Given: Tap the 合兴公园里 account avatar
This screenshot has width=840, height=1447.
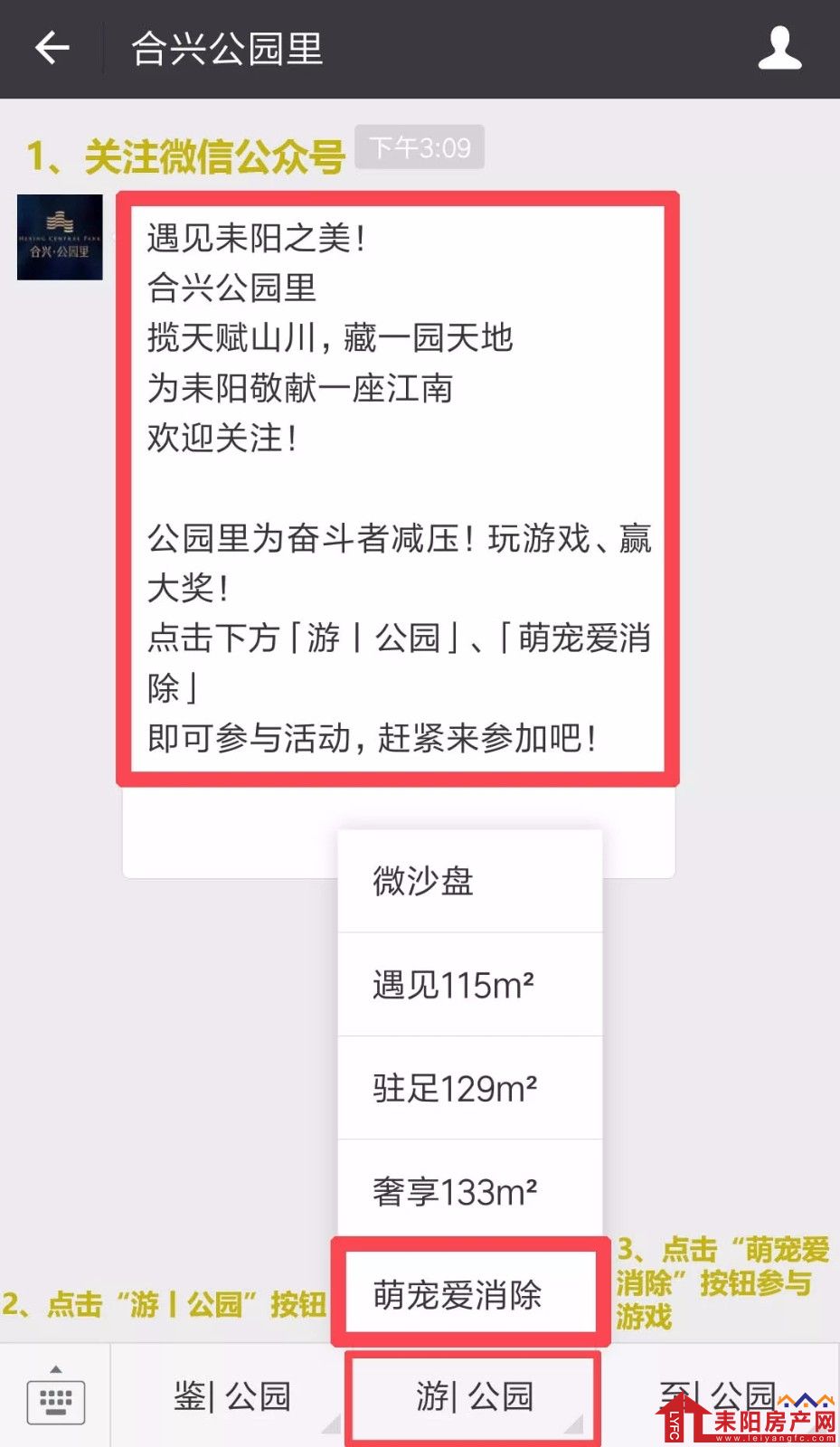Looking at the screenshot, I should tap(60, 237).
